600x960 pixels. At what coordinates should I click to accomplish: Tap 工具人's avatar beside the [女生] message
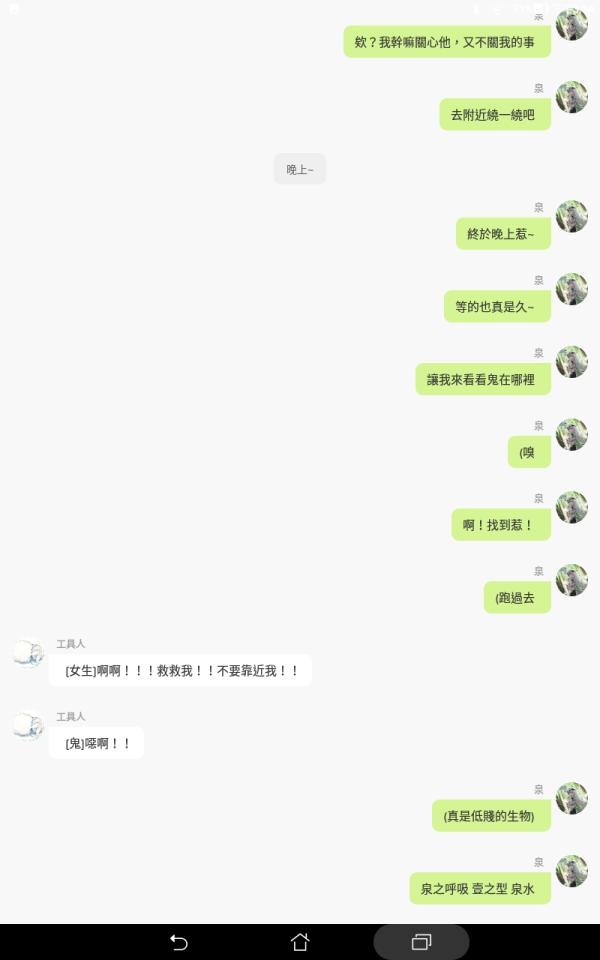tap(28, 654)
